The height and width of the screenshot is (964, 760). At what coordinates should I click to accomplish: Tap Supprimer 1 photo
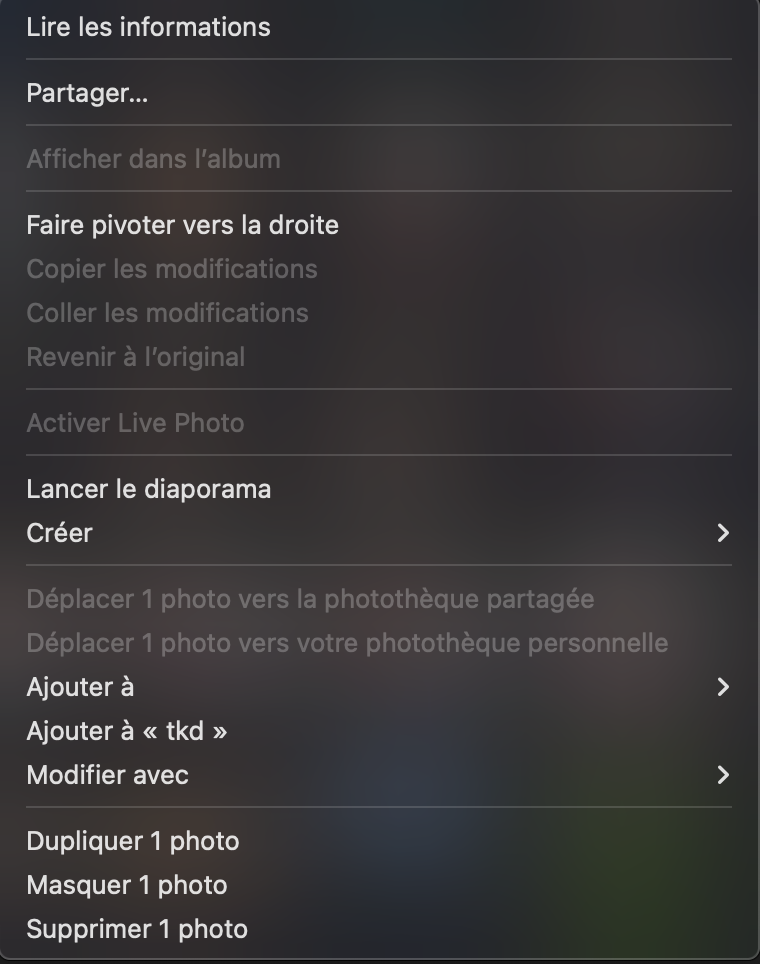(x=136, y=929)
